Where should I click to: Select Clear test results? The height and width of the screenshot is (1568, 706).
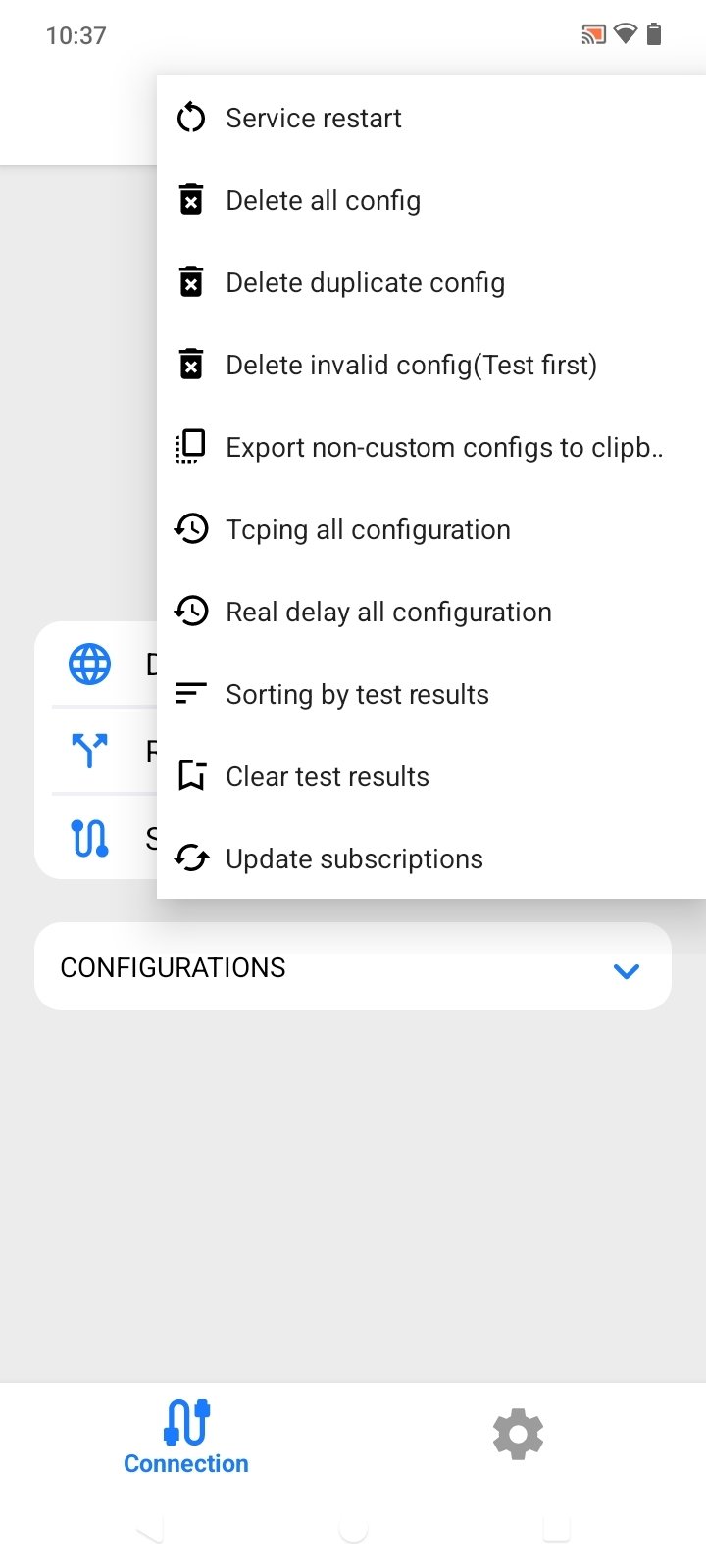(x=328, y=777)
